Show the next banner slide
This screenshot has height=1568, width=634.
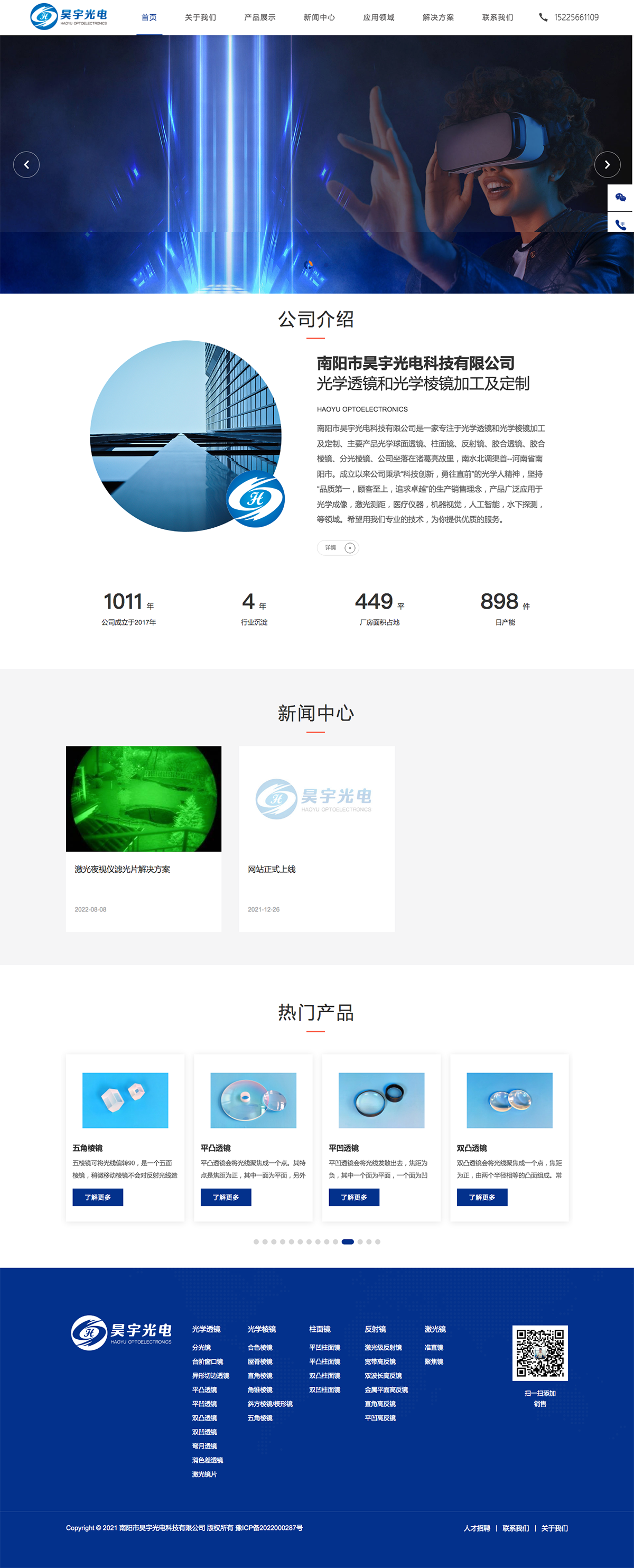[x=607, y=164]
